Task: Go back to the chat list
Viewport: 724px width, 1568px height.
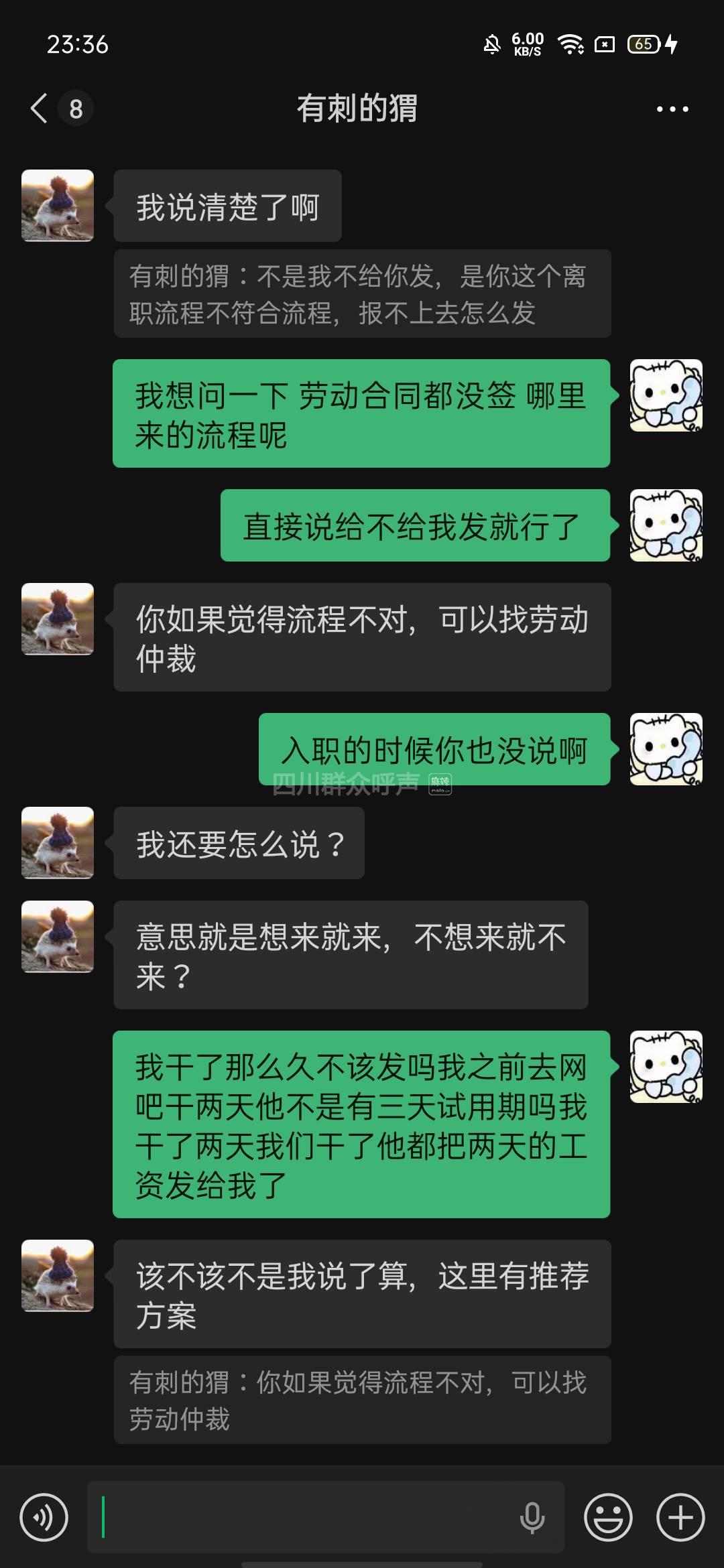Action: 40,109
